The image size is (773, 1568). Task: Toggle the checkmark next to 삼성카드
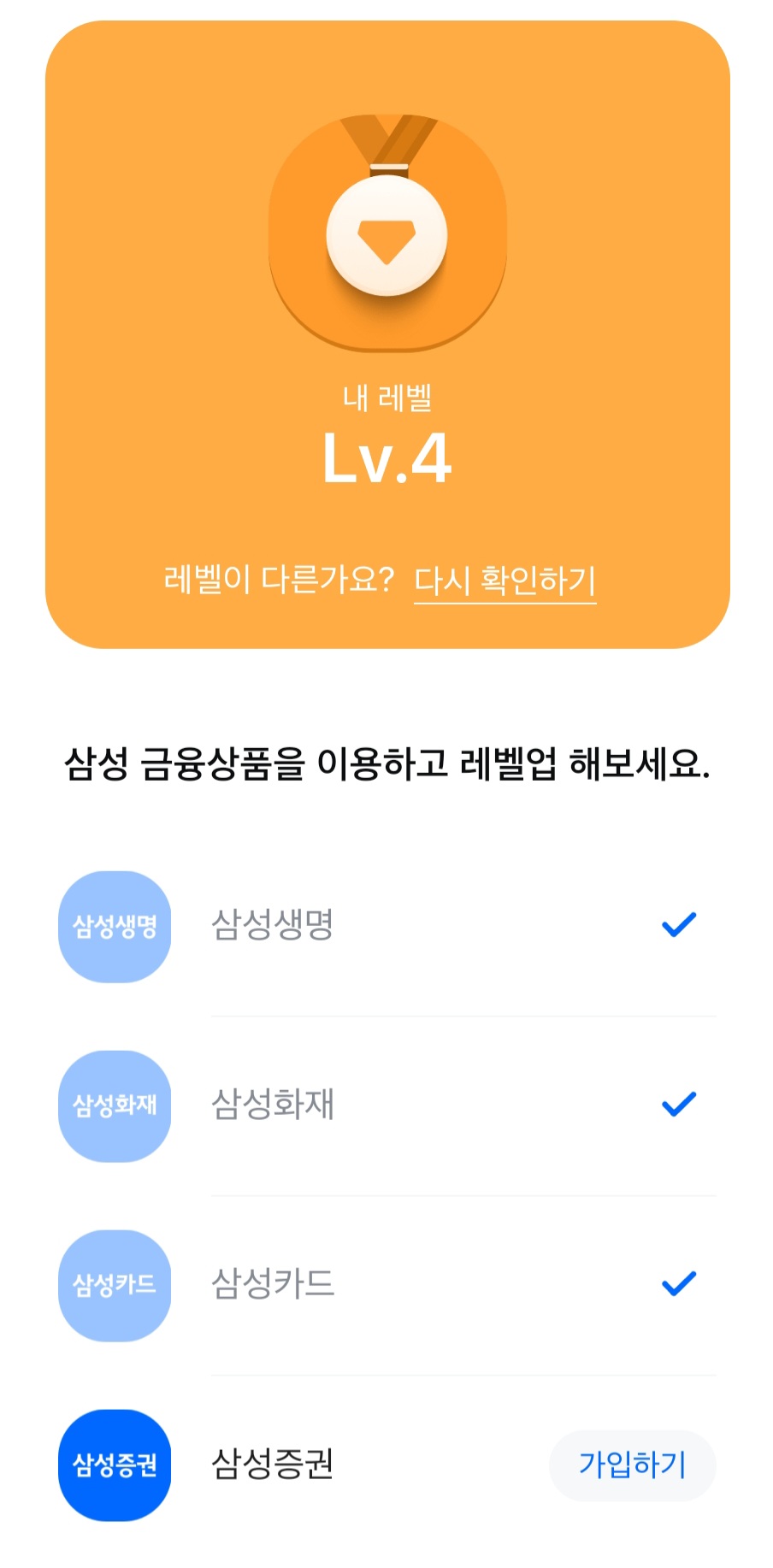click(678, 1282)
